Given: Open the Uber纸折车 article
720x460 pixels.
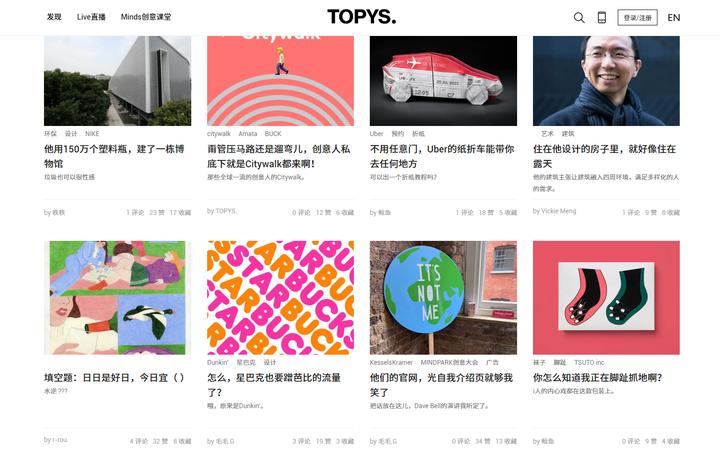Looking at the screenshot, I should point(442,155).
